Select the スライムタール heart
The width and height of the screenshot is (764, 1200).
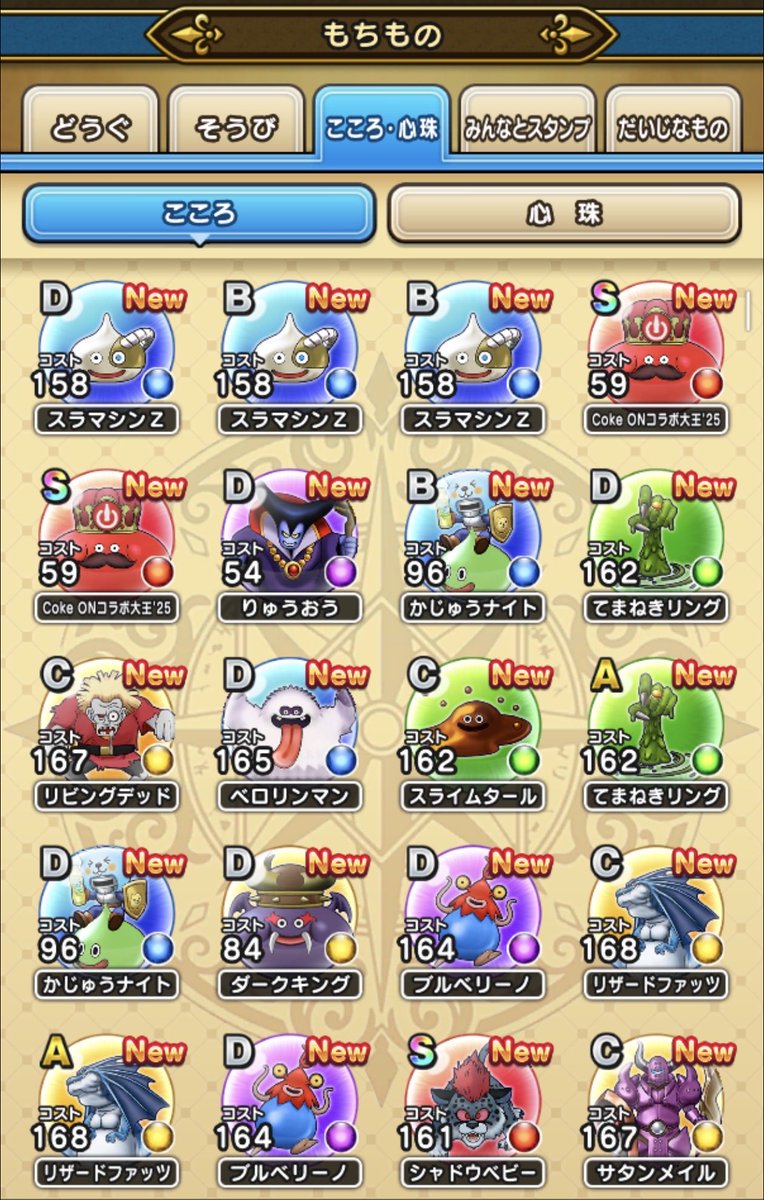pos(473,728)
